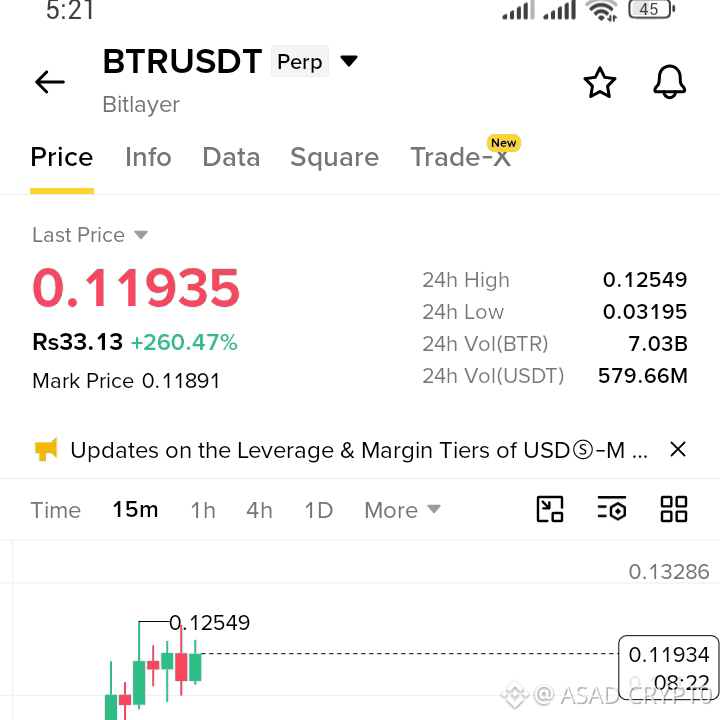
Task: Expand the More intervals dropdown
Action: [x=402, y=510]
